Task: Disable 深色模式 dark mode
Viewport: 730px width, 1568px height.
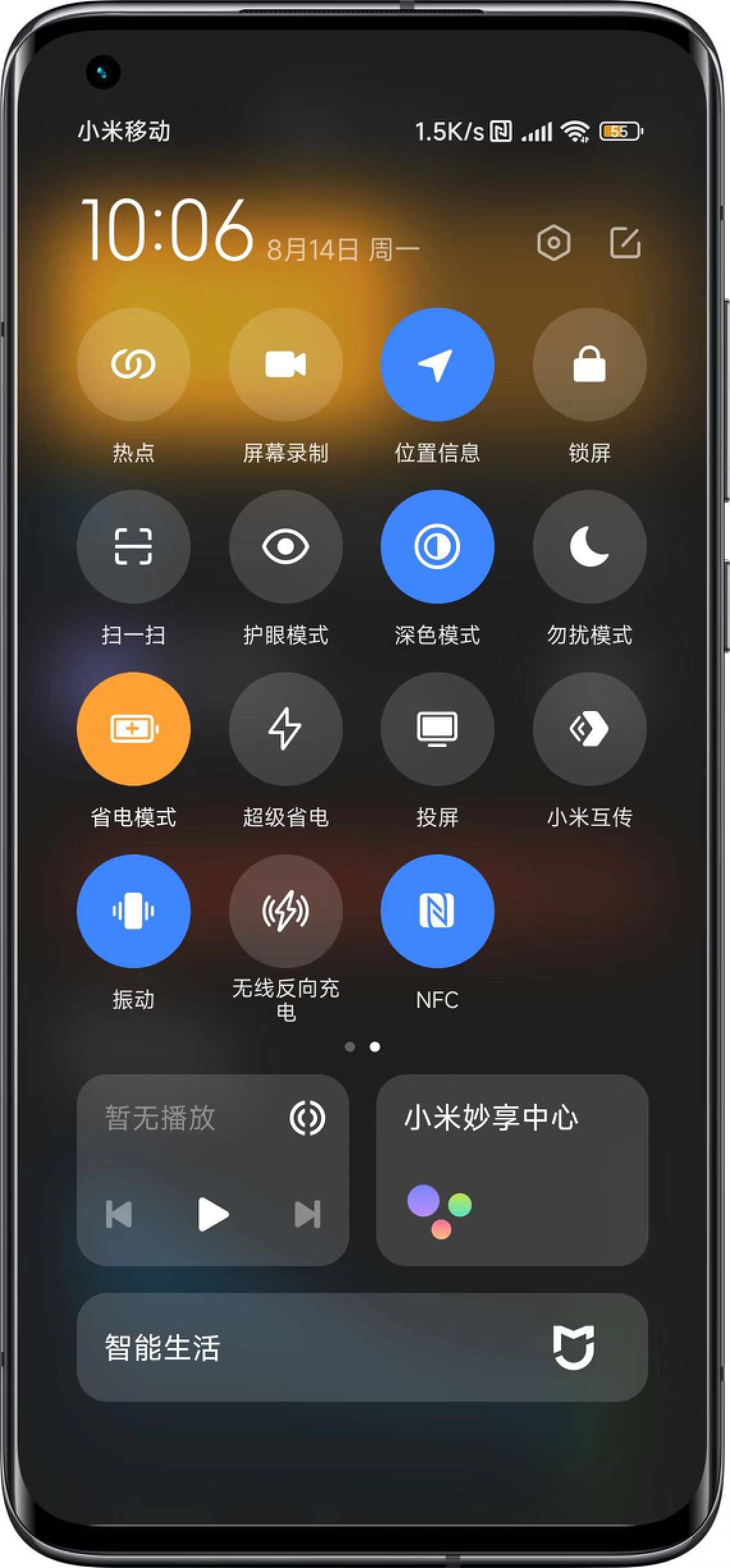Action: click(438, 547)
